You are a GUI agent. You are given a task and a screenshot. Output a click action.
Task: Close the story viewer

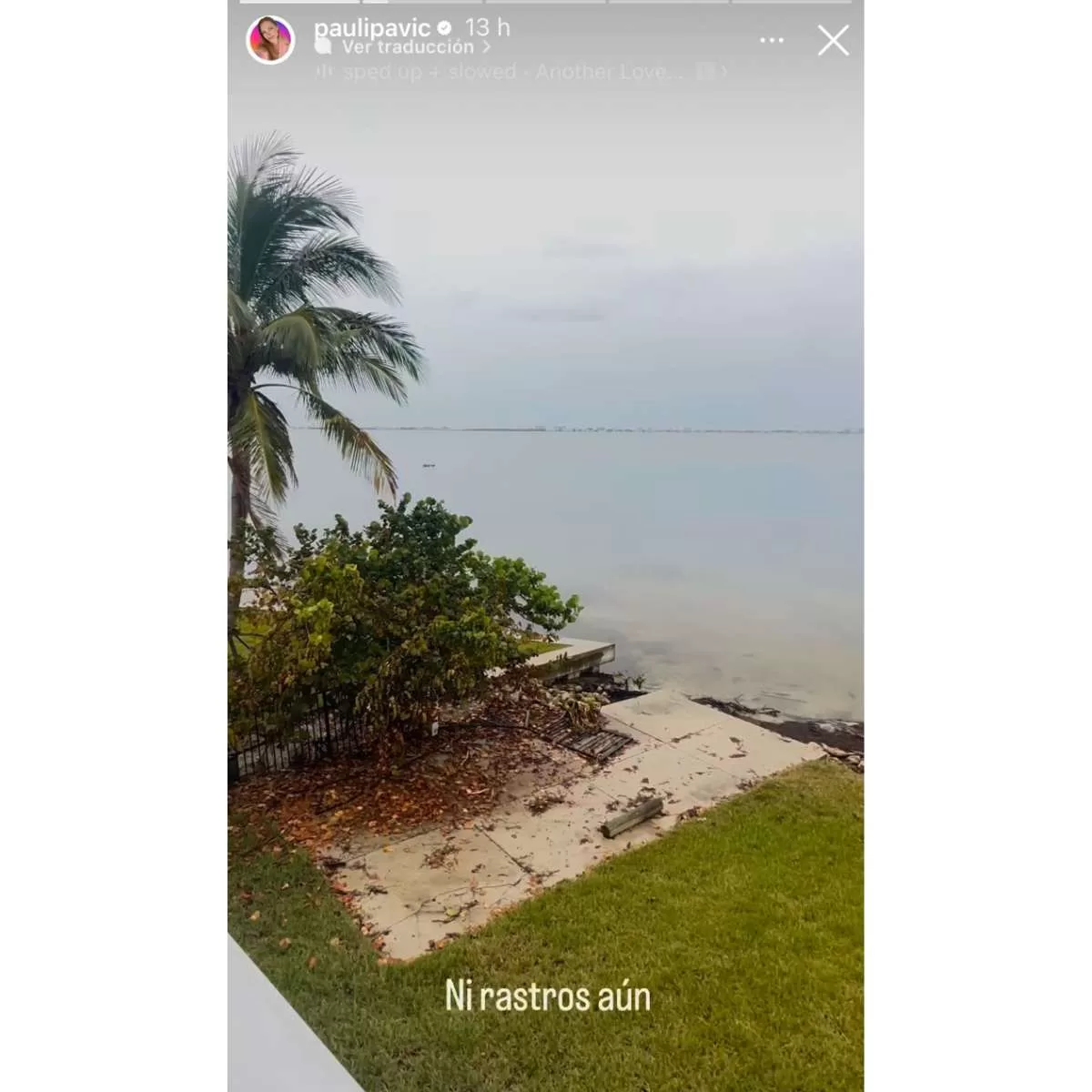pos(833,41)
